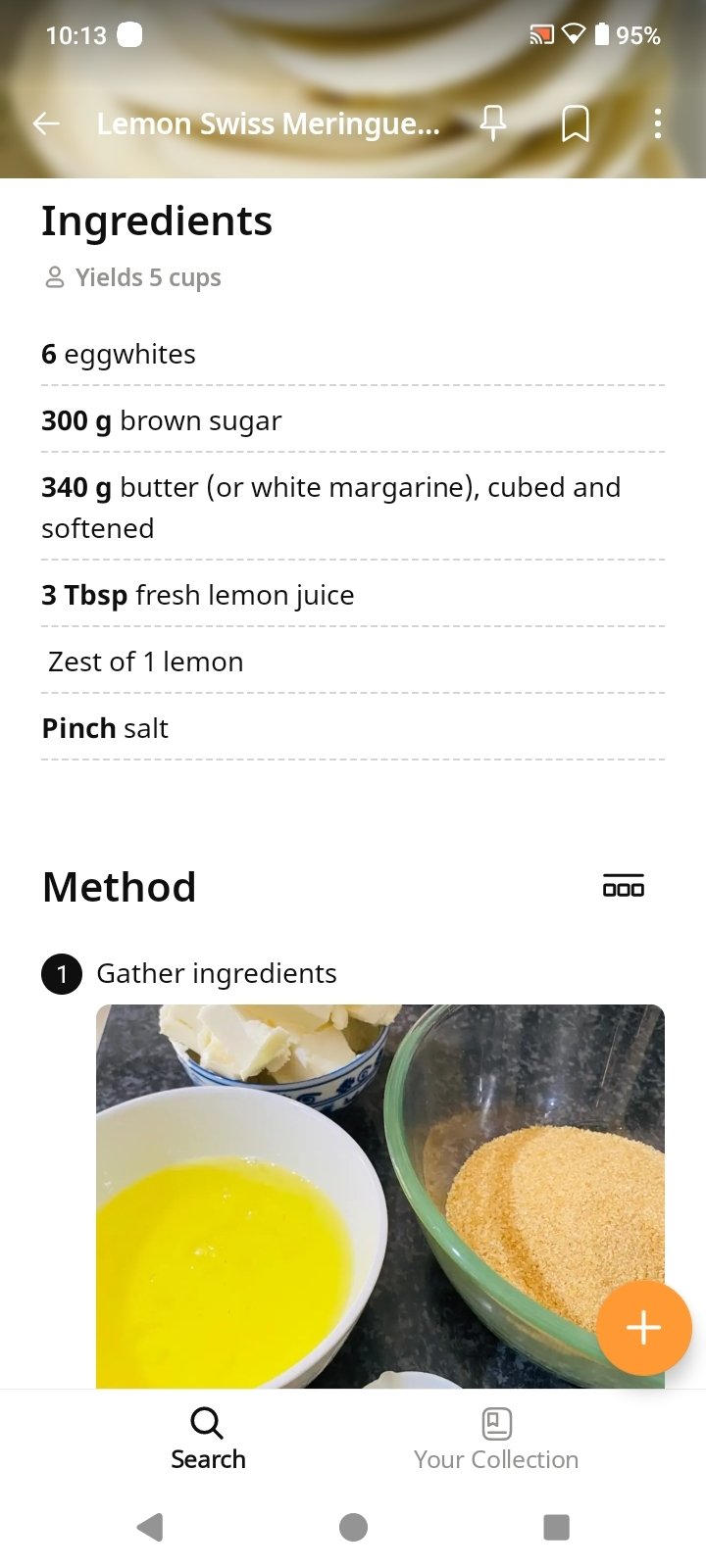Change the Method view layout

tap(624, 886)
